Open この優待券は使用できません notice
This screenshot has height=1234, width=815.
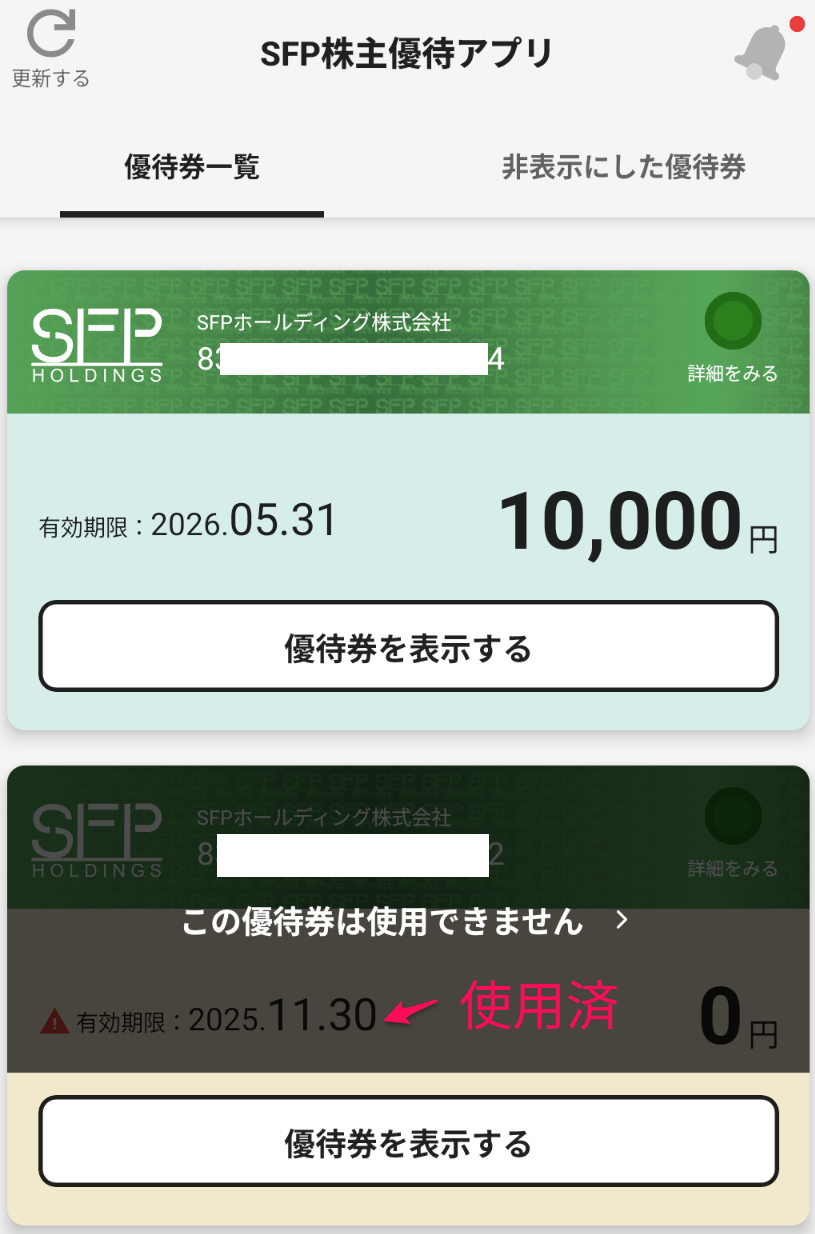click(x=406, y=921)
